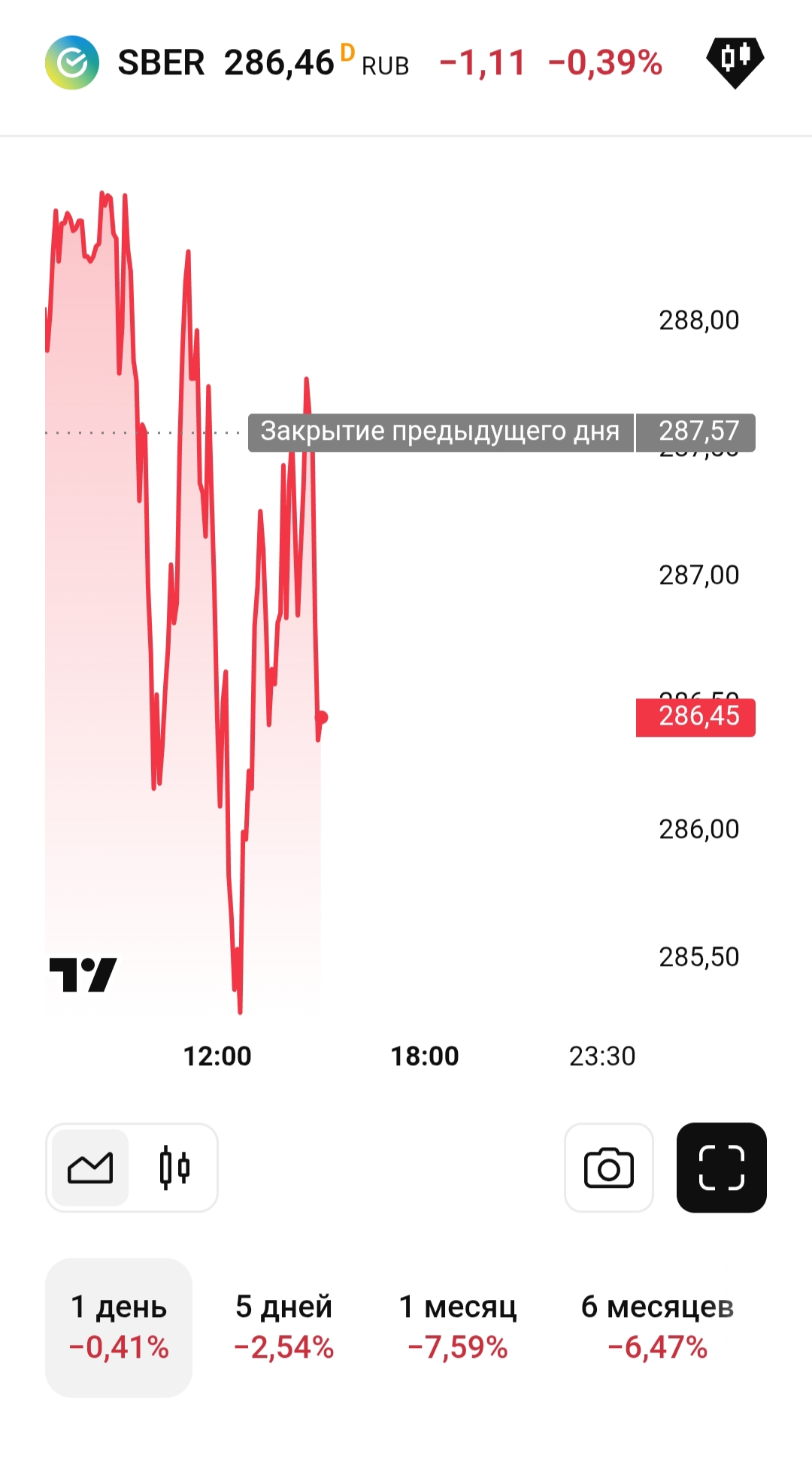Open the candlestick badge icon near price
The width and height of the screenshot is (812, 1460).
click(735, 61)
